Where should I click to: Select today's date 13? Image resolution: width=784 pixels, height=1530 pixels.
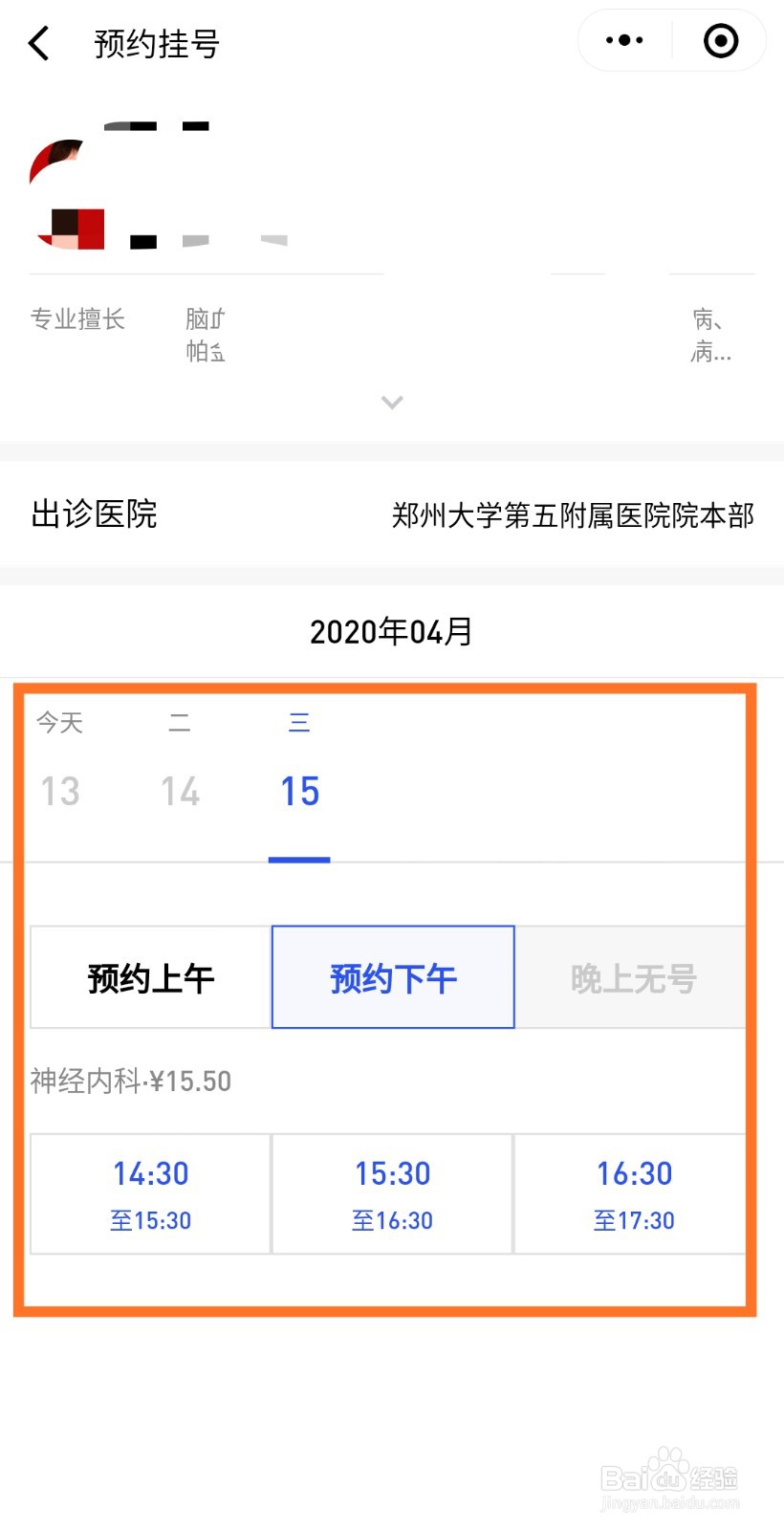(x=60, y=791)
